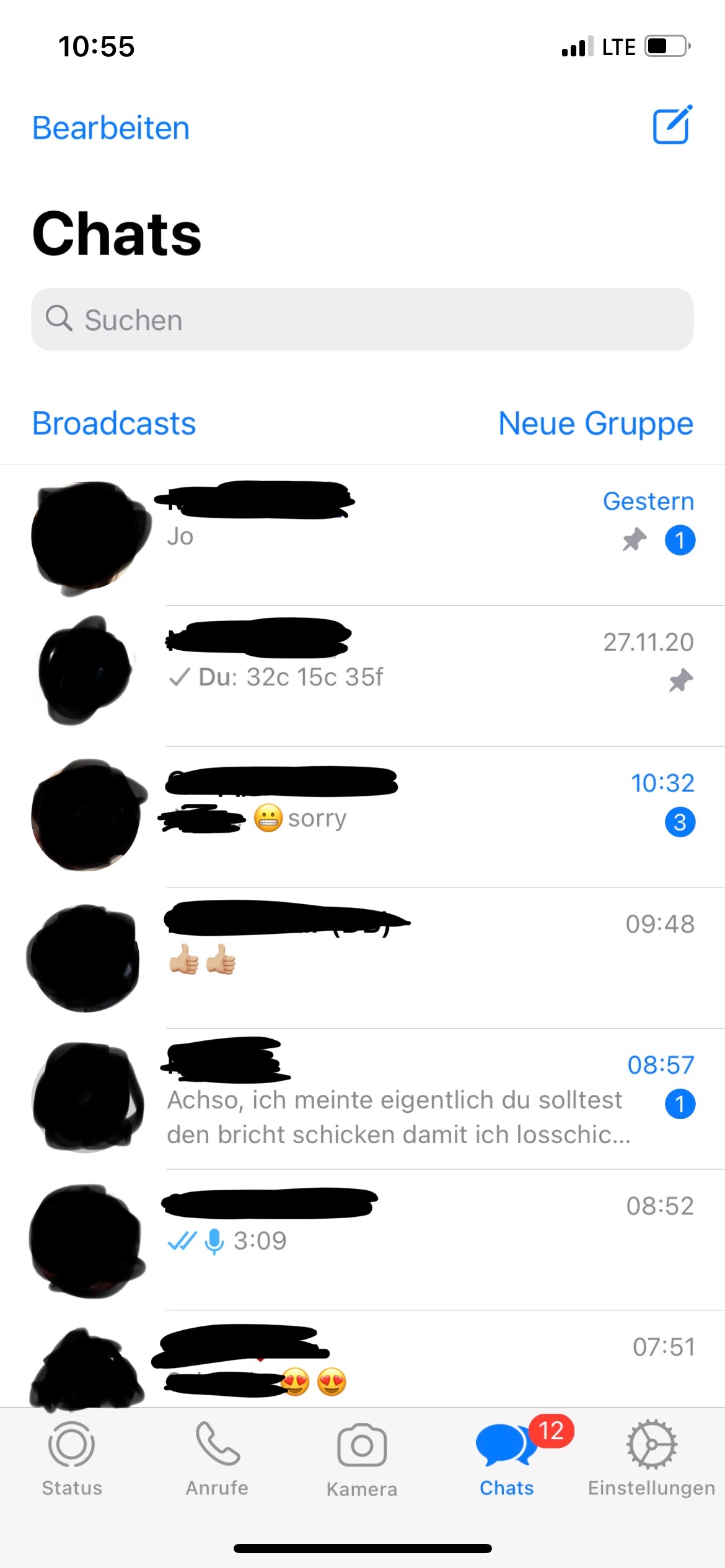725x1568 pixels.
Task: Compose a new chat via the pencil icon
Action: pos(672,124)
